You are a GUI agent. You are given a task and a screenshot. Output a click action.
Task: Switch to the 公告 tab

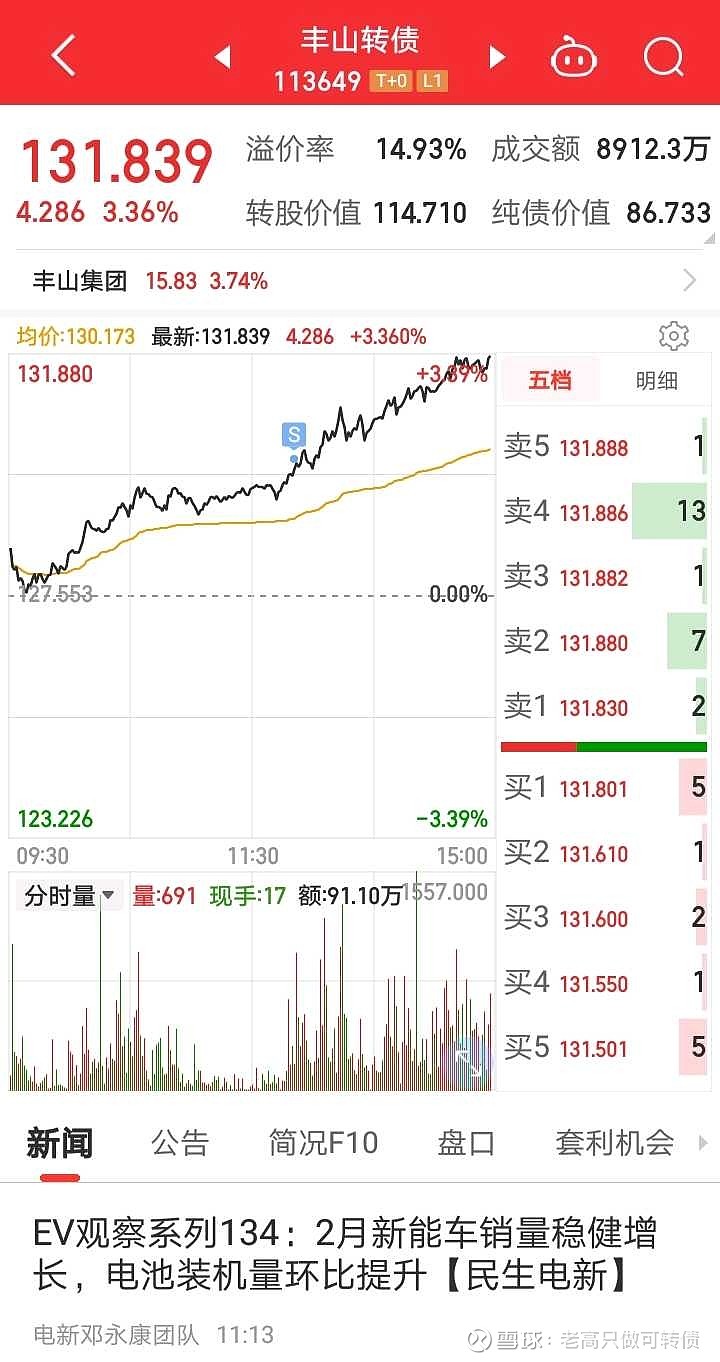click(180, 1142)
